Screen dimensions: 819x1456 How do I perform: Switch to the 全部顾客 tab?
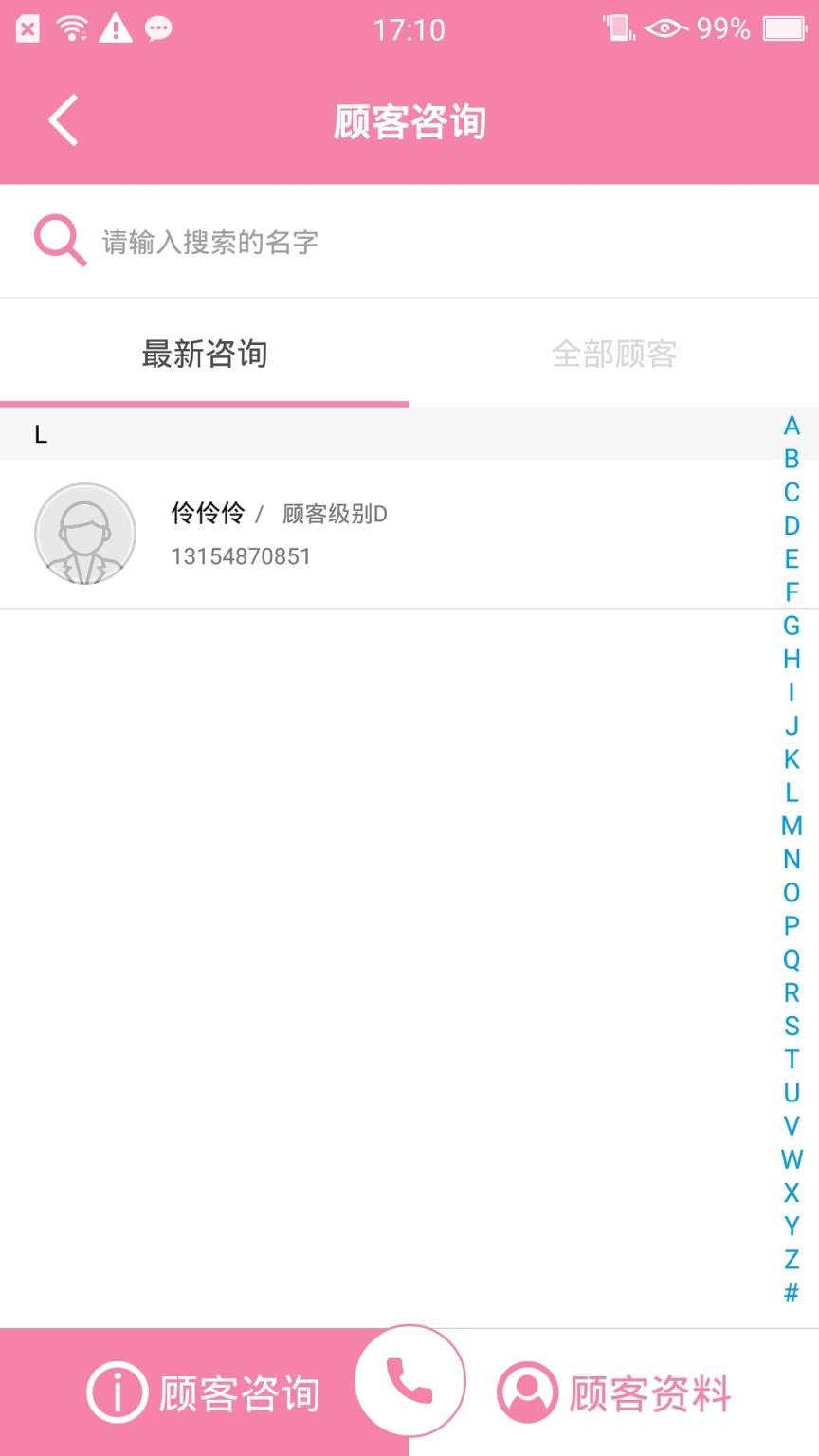pyautogui.click(x=614, y=355)
